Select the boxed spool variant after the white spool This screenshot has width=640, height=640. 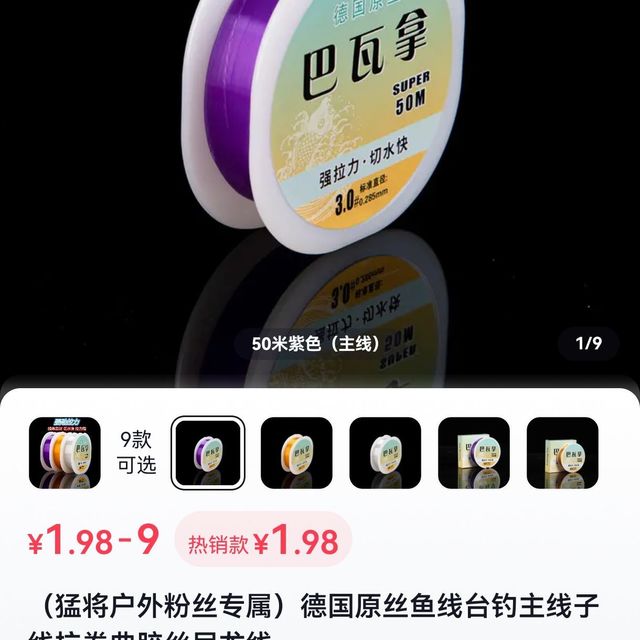473,453
